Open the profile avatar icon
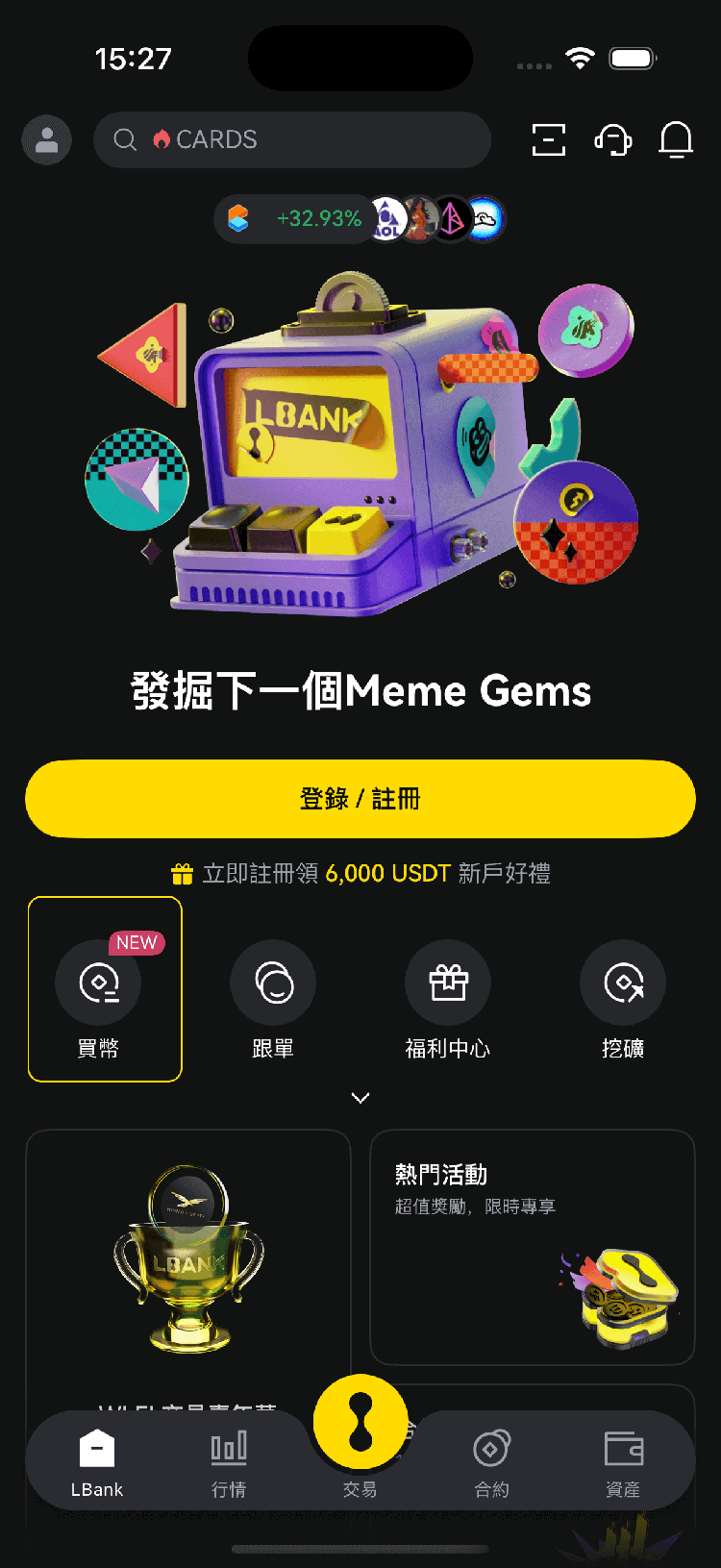 (46, 140)
